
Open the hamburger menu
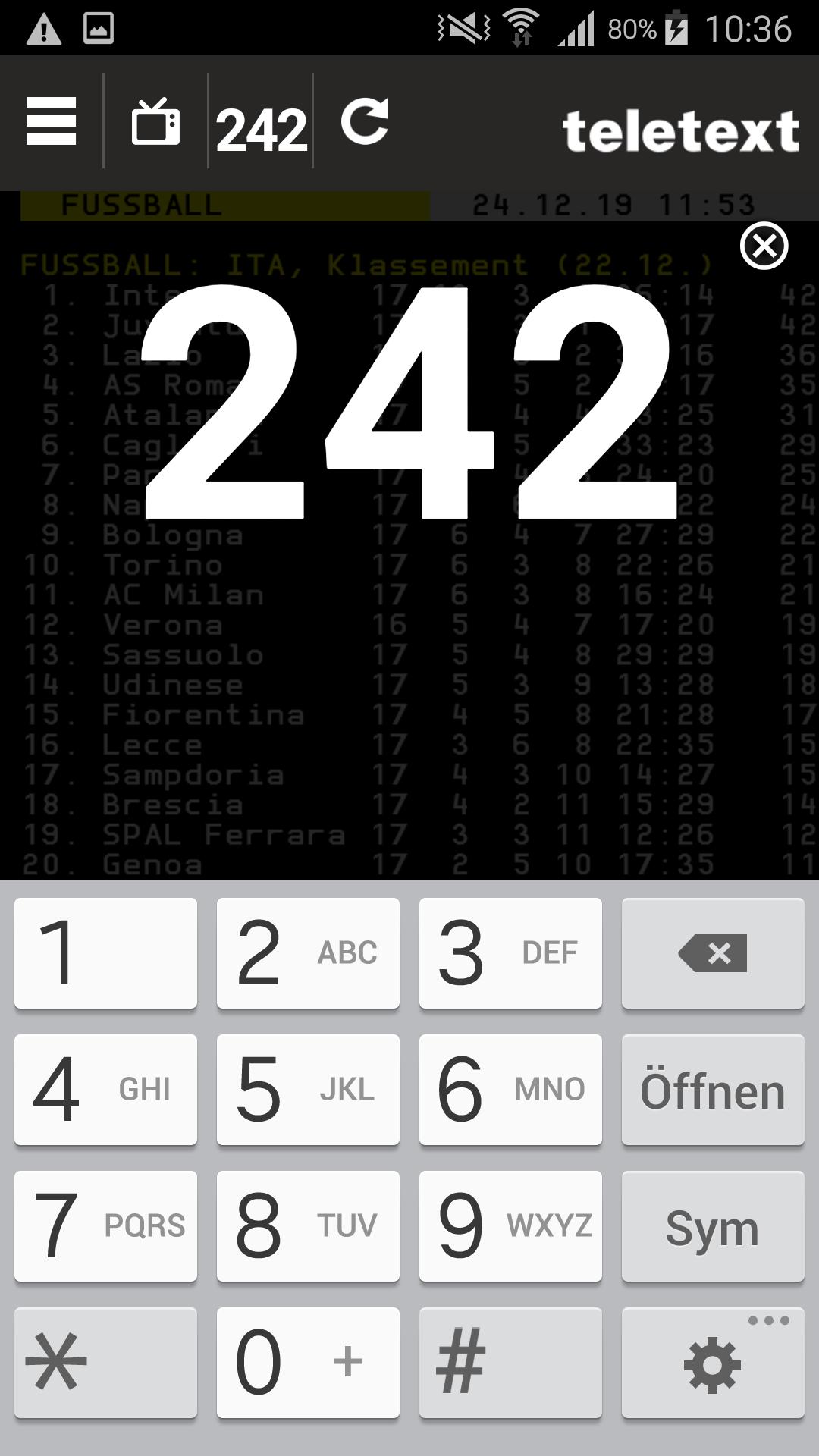51,121
